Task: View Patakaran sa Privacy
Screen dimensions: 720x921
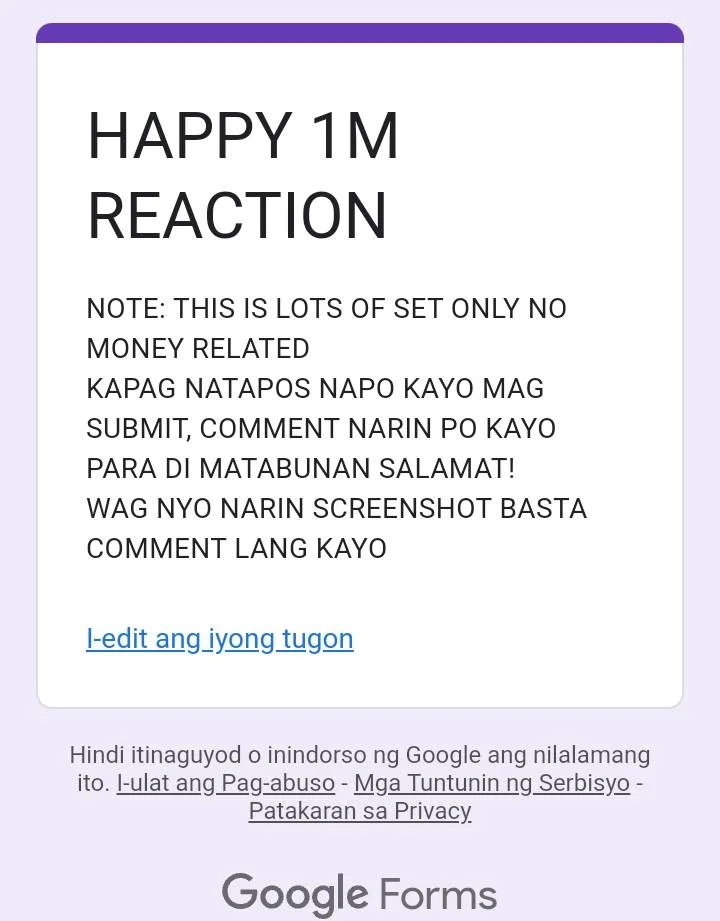Action: pyautogui.click(x=359, y=811)
